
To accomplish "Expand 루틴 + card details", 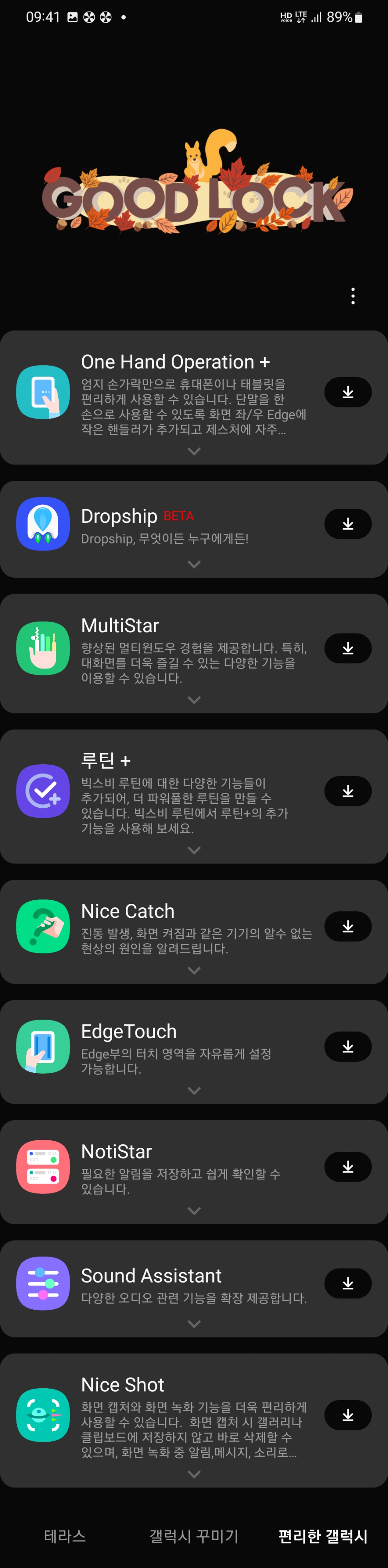I will coord(194,850).
